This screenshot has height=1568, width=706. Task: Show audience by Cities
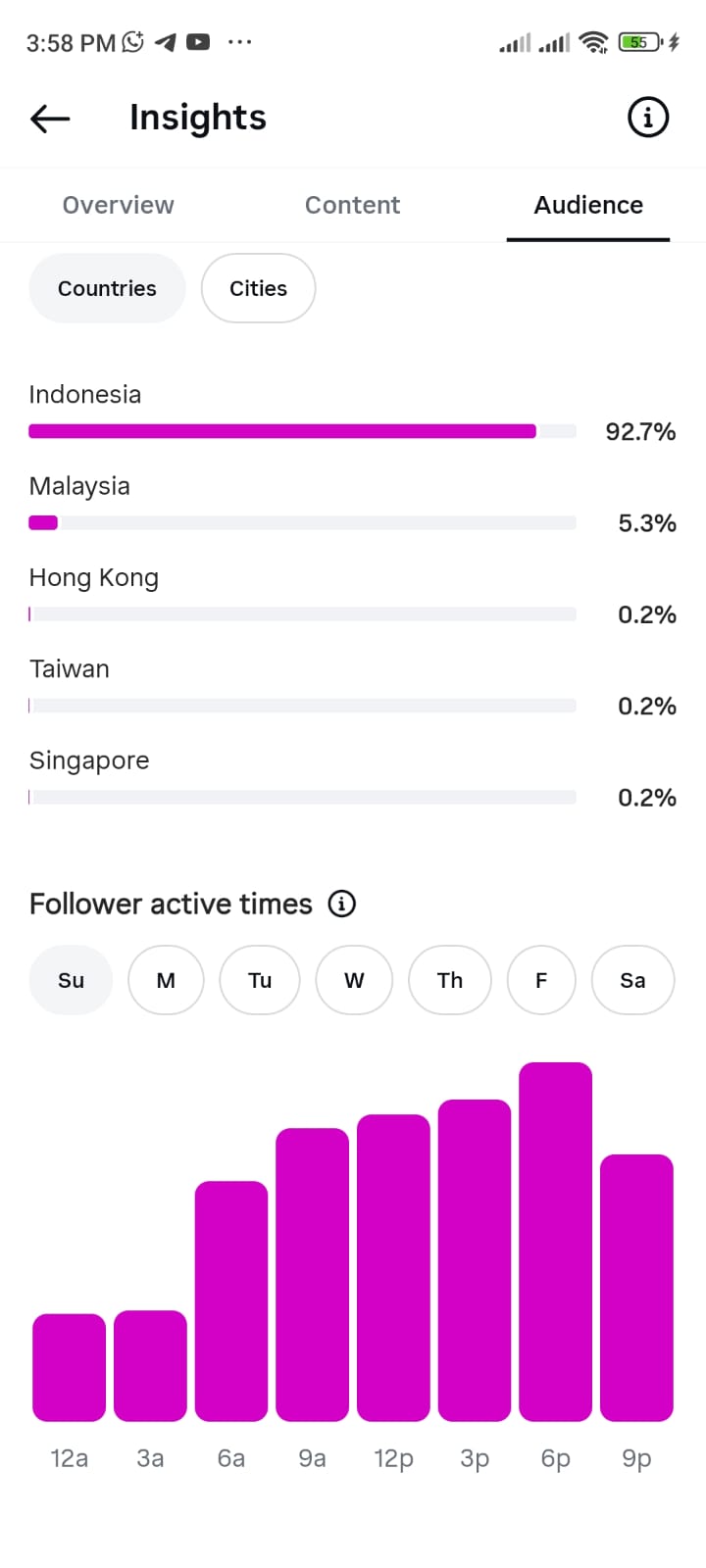click(258, 288)
